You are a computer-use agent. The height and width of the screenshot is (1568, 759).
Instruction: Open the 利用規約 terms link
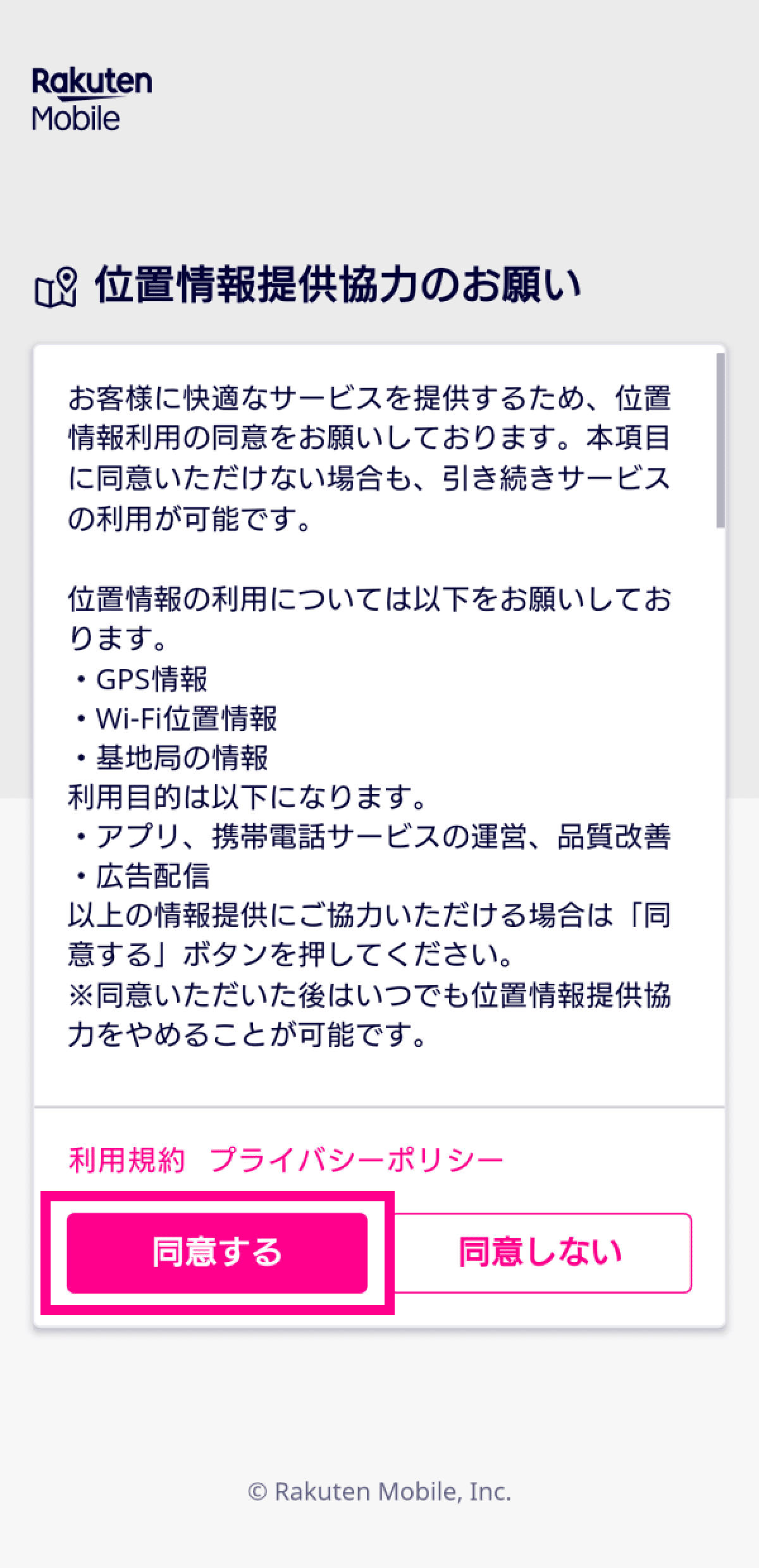126,1160
